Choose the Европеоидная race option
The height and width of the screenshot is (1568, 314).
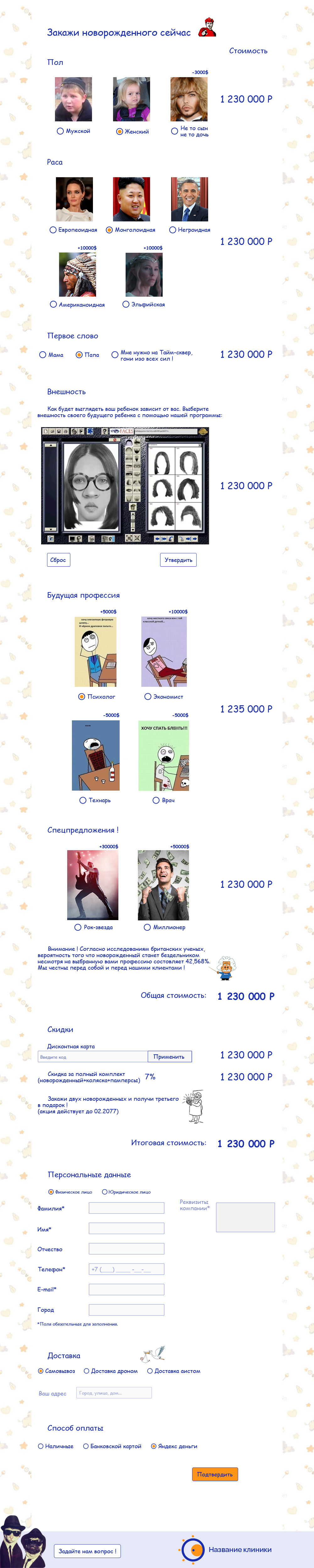click(x=53, y=230)
